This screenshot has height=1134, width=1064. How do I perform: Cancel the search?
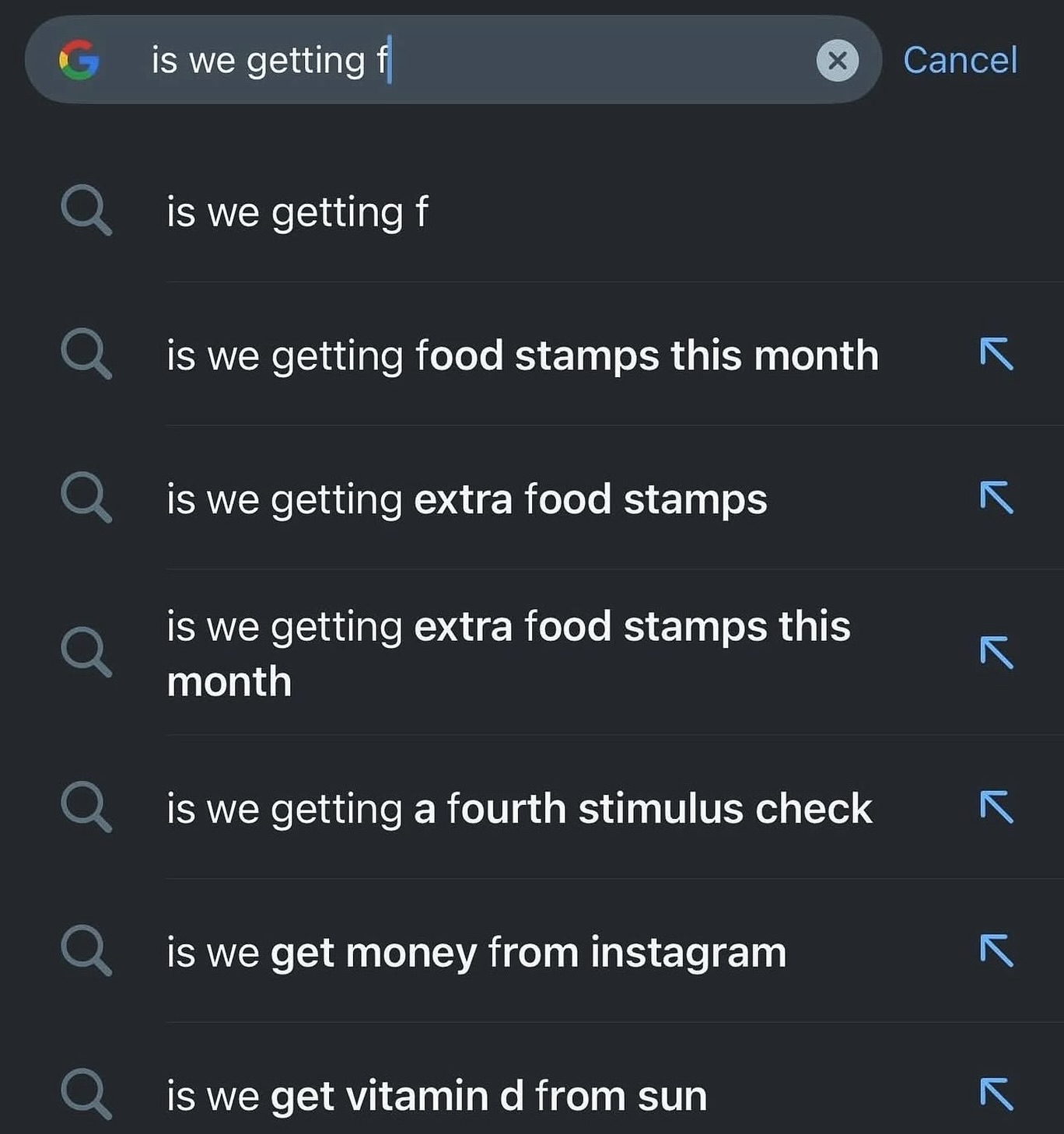[x=960, y=61]
